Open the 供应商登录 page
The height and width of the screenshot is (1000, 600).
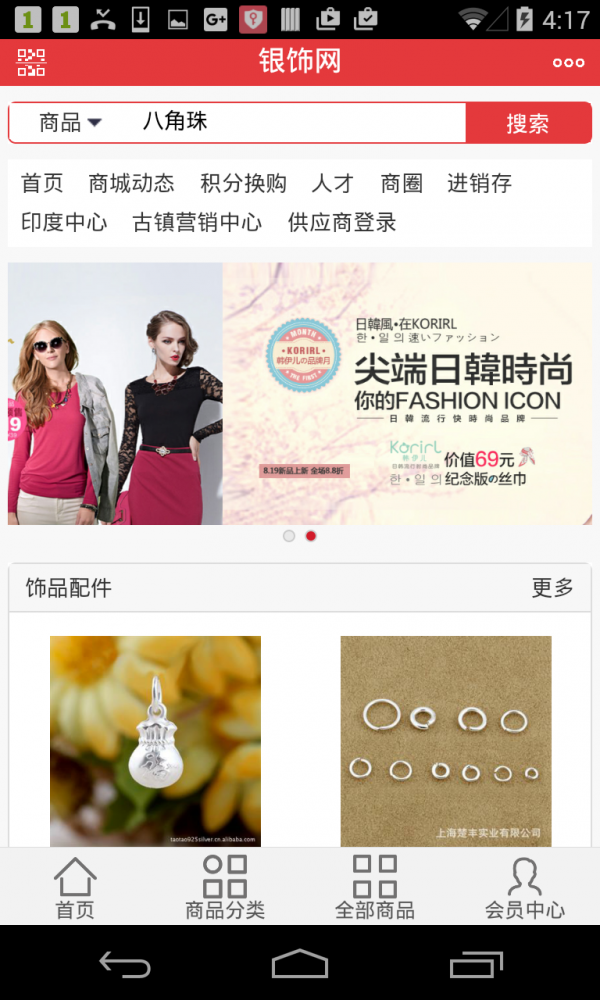[342, 222]
